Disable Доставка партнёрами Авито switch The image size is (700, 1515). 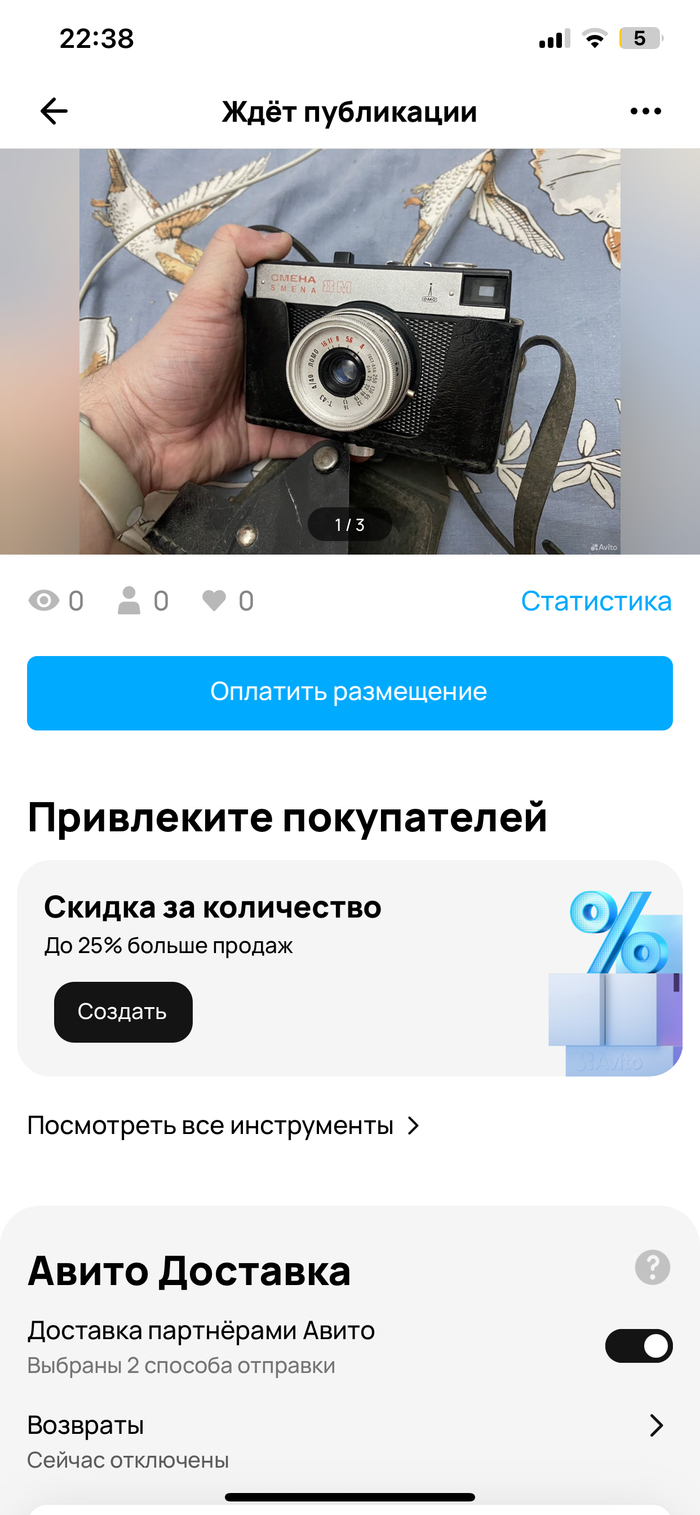click(639, 1346)
